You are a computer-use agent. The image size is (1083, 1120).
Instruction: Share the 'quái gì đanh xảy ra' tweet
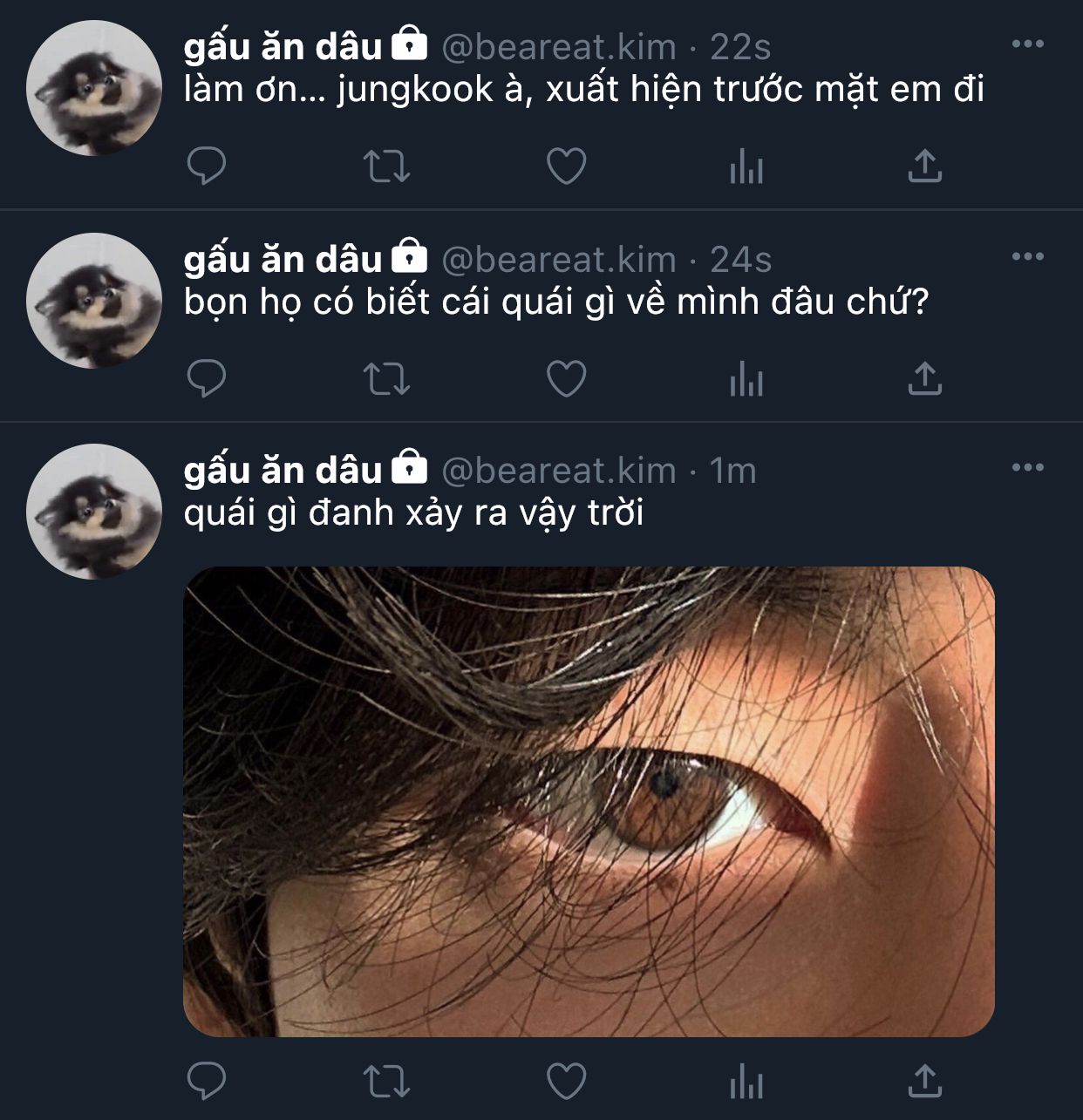pos(924,1081)
